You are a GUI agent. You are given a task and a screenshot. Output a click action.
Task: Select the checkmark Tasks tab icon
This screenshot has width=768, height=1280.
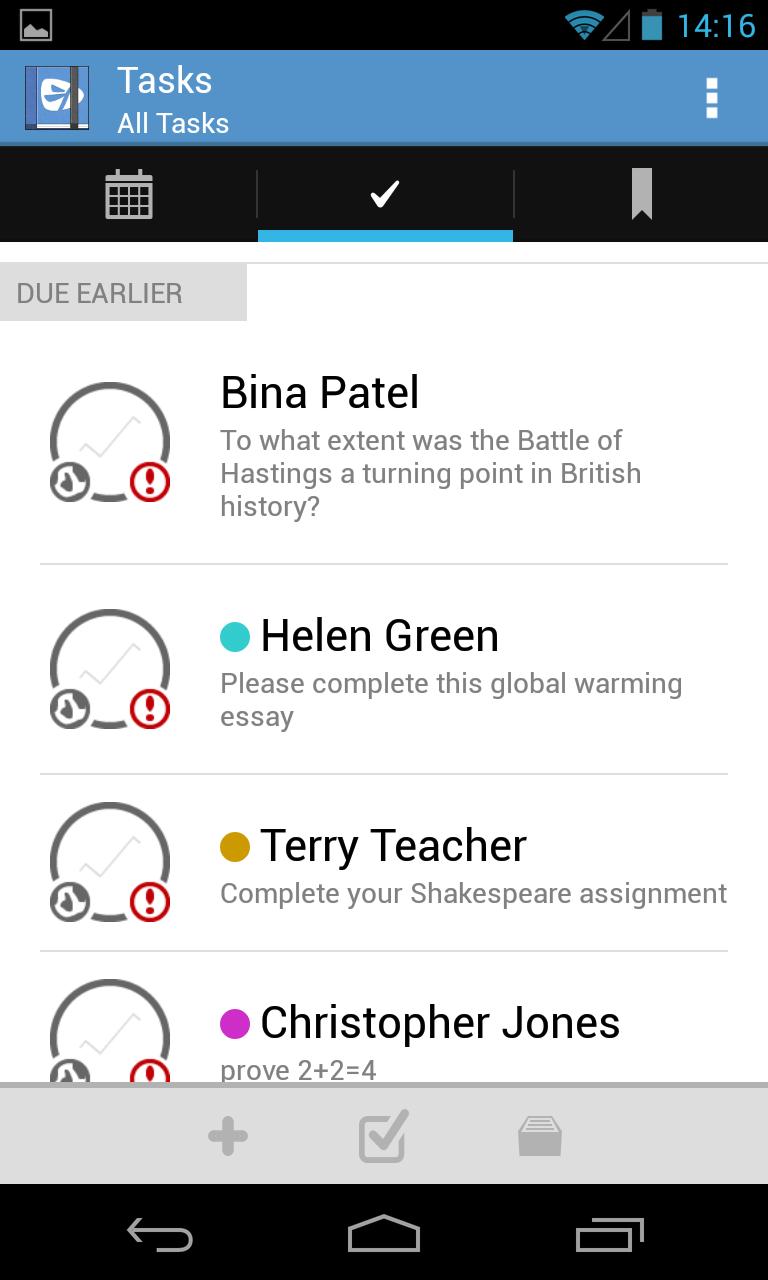[384, 194]
